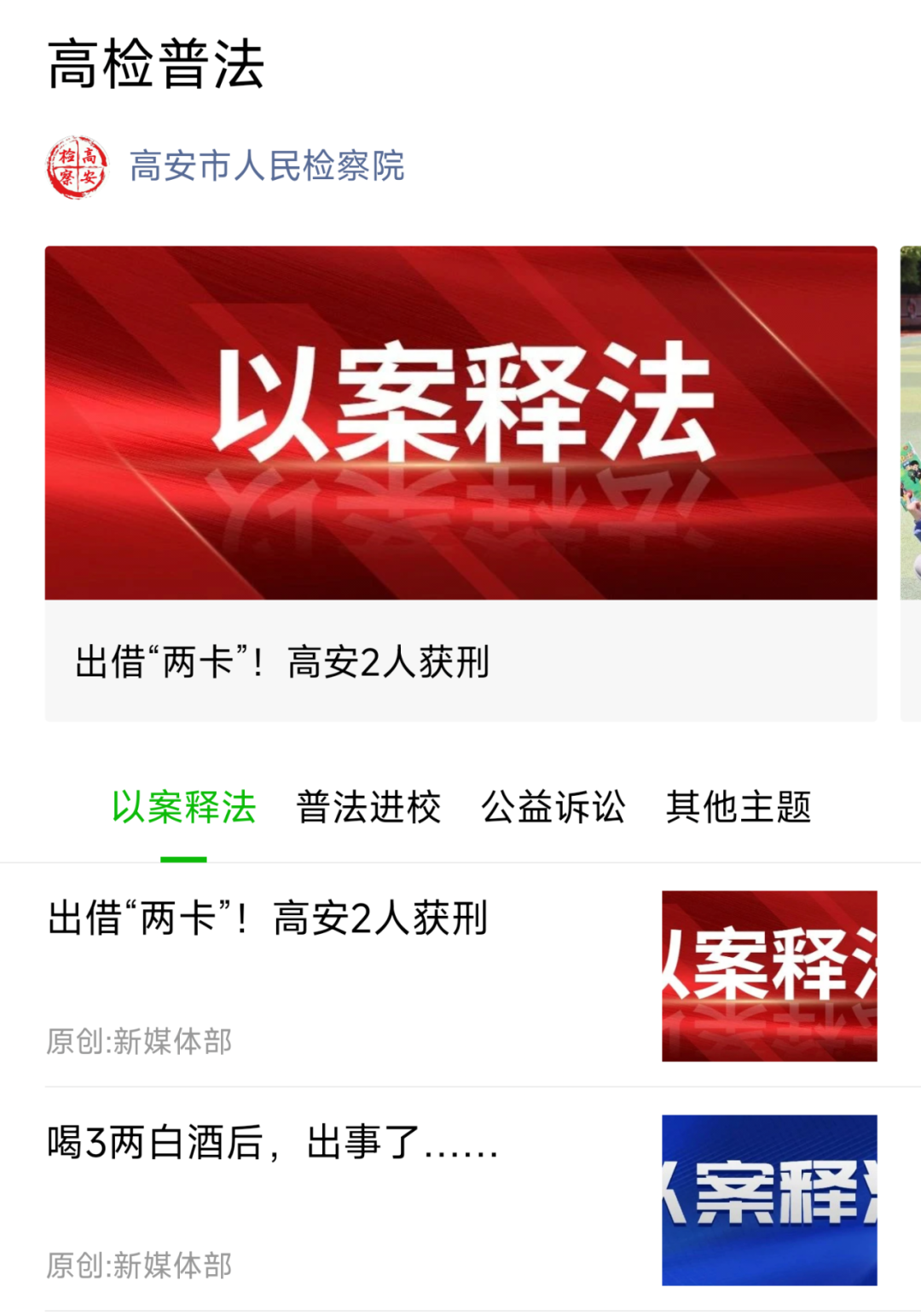Screen dimensions: 921x1316
Task: Switch to 普法进校 tab
Action: click(368, 807)
